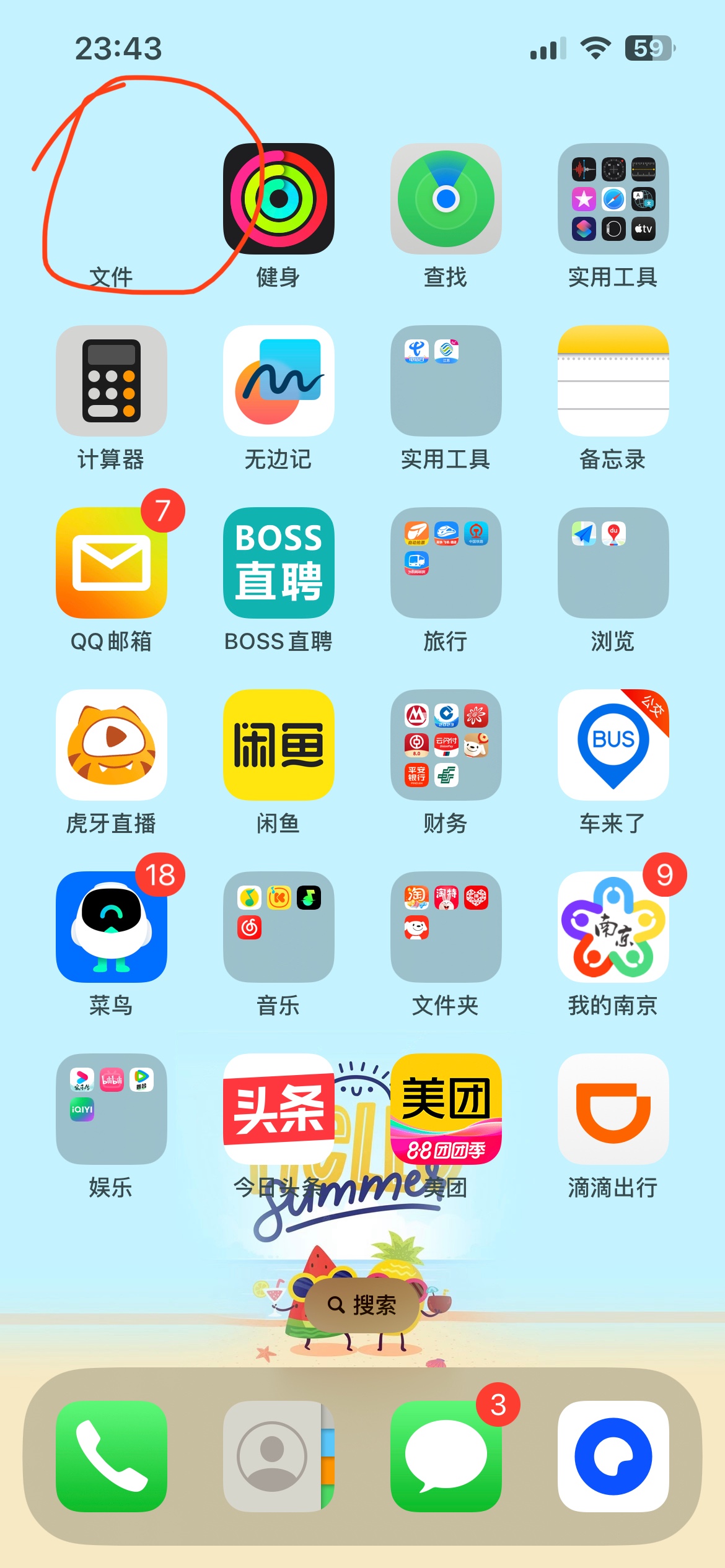The image size is (725, 1568).
Task: Launch the 无边记 Freeform app
Action: click(278, 381)
